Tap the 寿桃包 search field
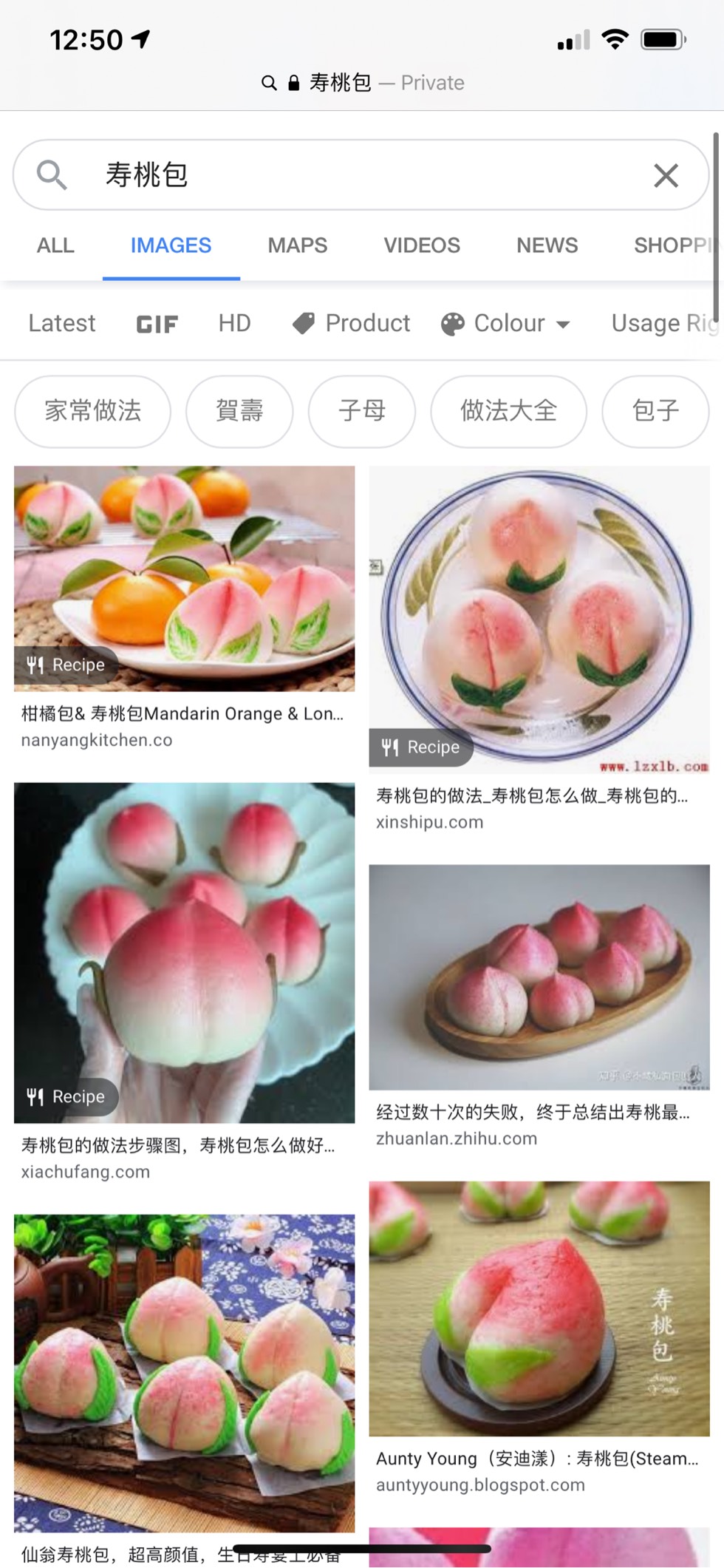 tap(355, 176)
